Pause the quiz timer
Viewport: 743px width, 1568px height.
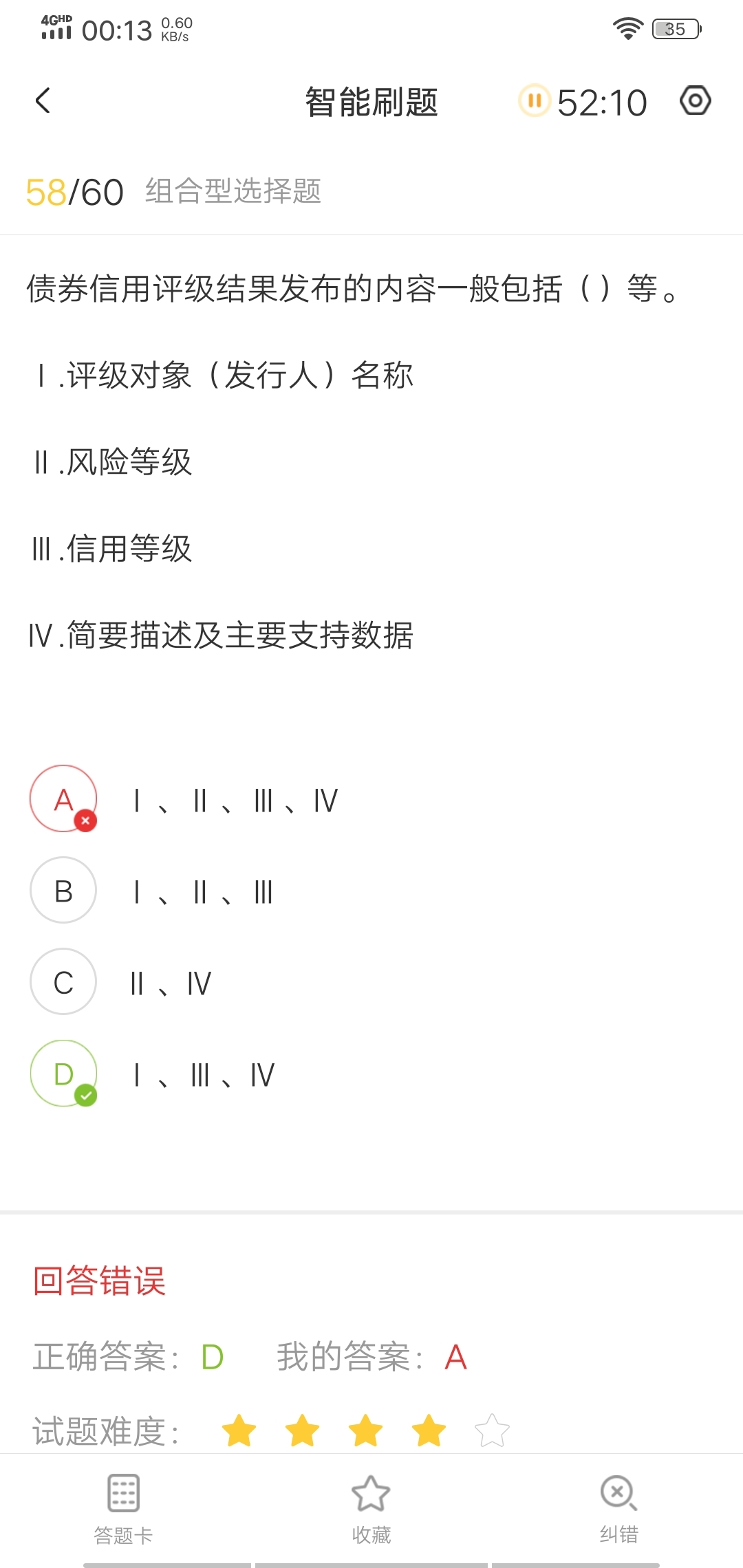click(534, 101)
